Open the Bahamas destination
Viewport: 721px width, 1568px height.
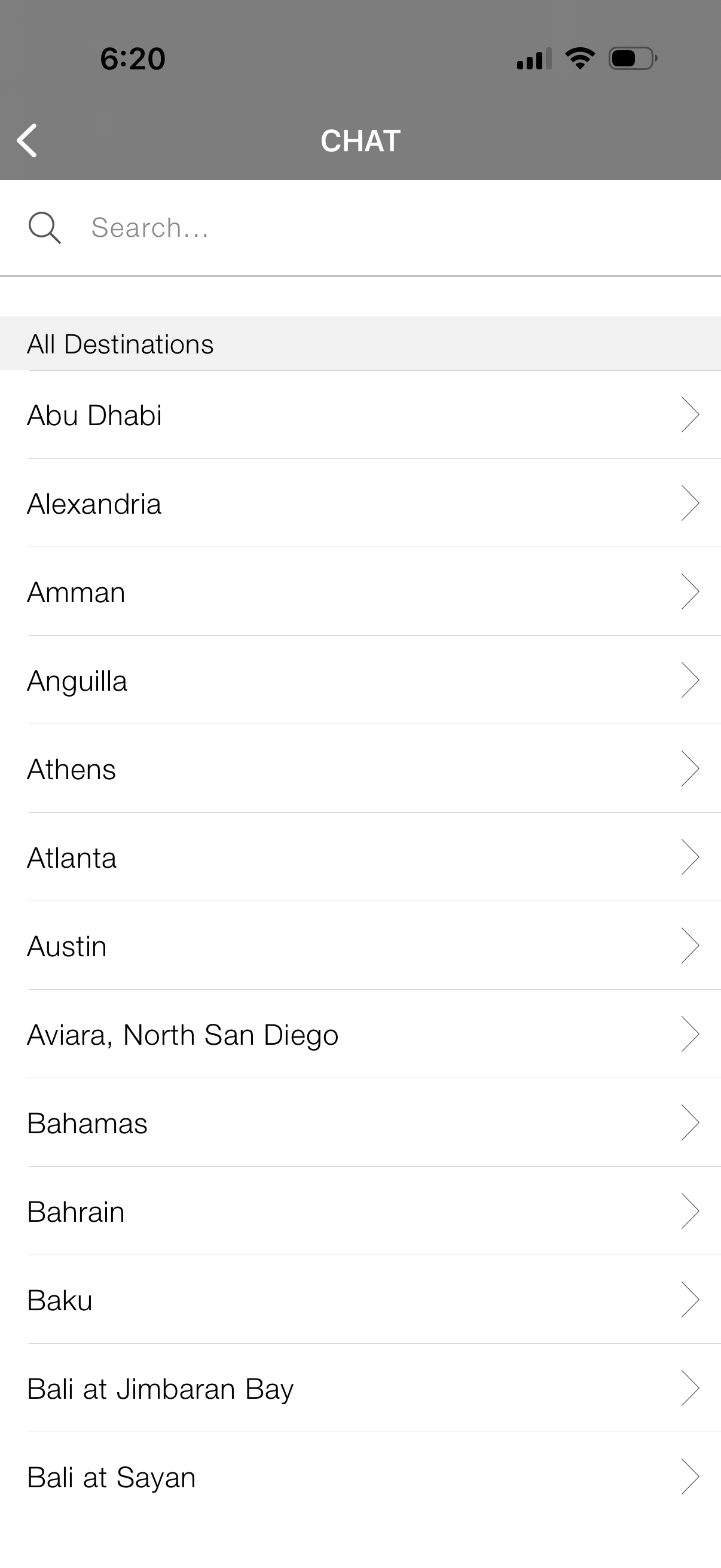(360, 1123)
